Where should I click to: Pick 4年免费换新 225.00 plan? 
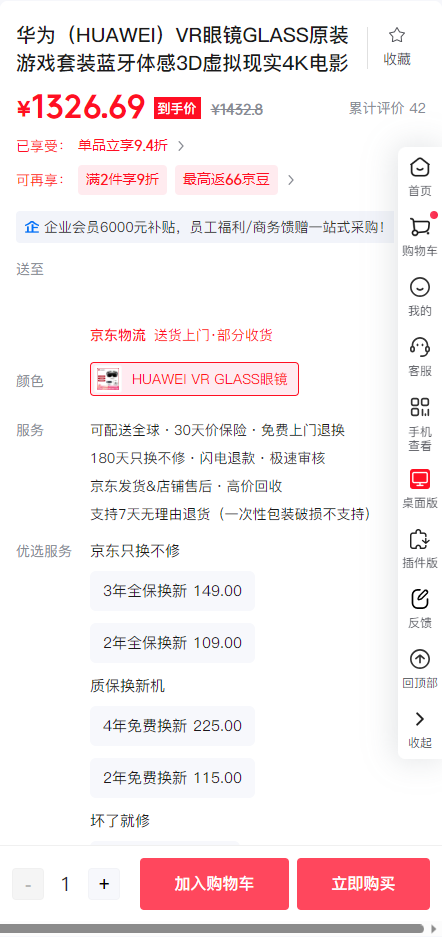pos(173,726)
